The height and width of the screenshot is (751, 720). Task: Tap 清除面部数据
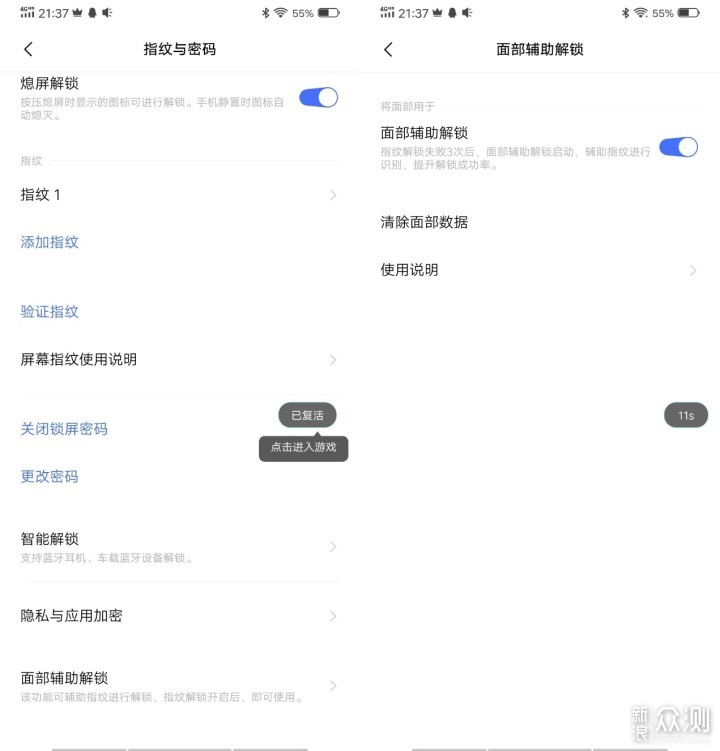click(x=424, y=222)
